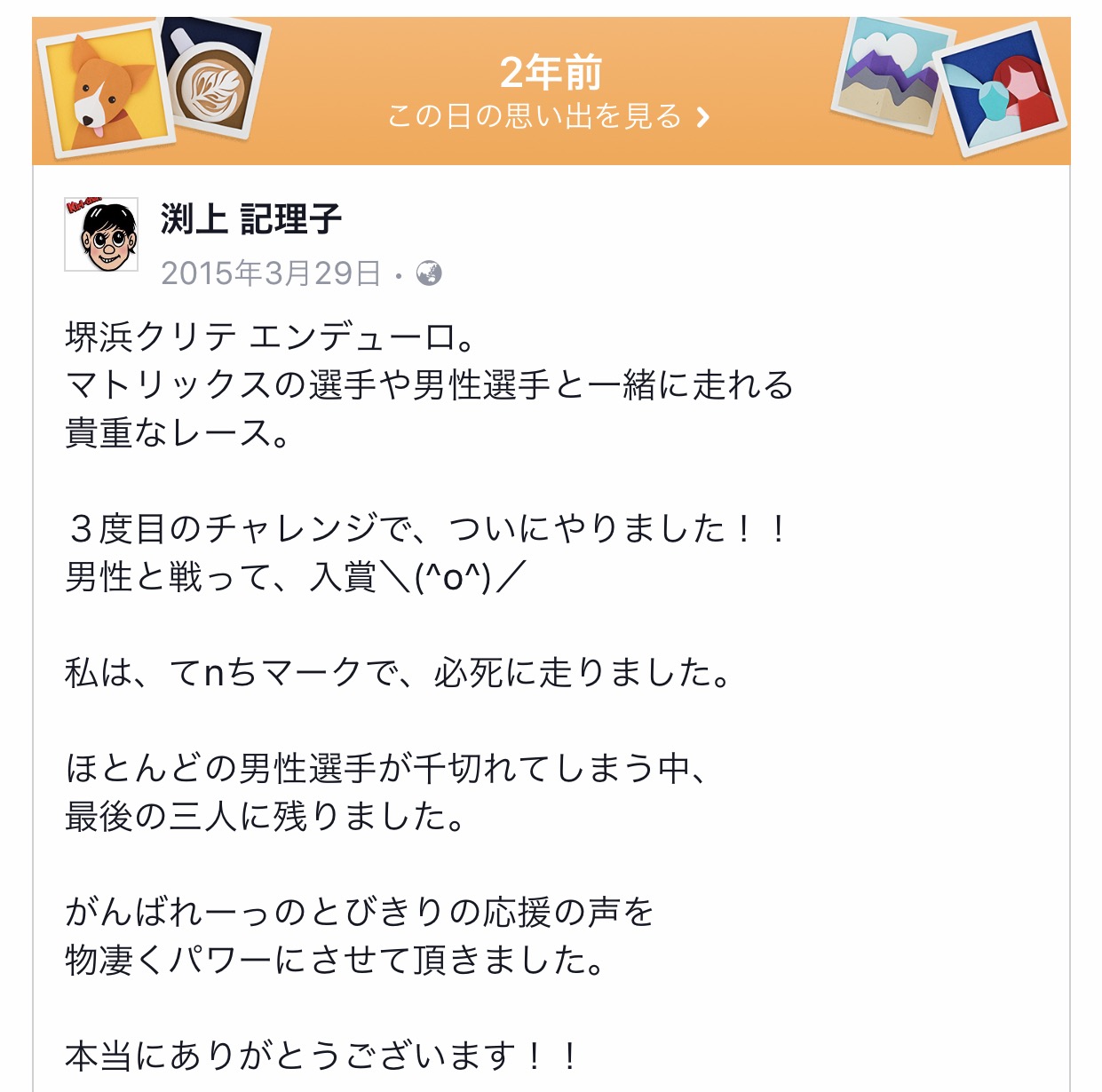Tap the public globe privacy icon
This screenshot has height=1092, width=1102.
pyautogui.click(x=429, y=273)
